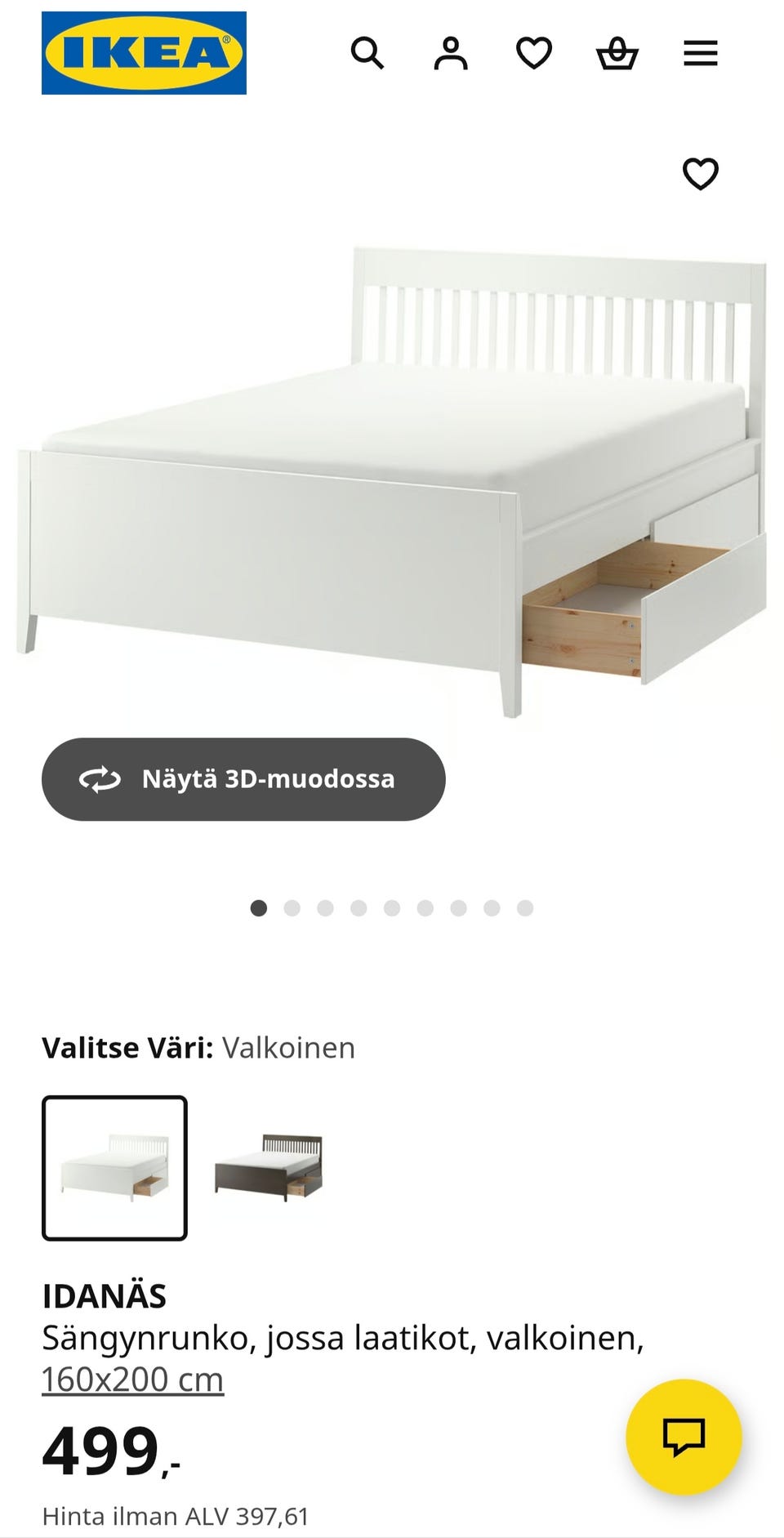
Task: Toggle the product favorite heart
Action: pyautogui.click(x=701, y=174)
